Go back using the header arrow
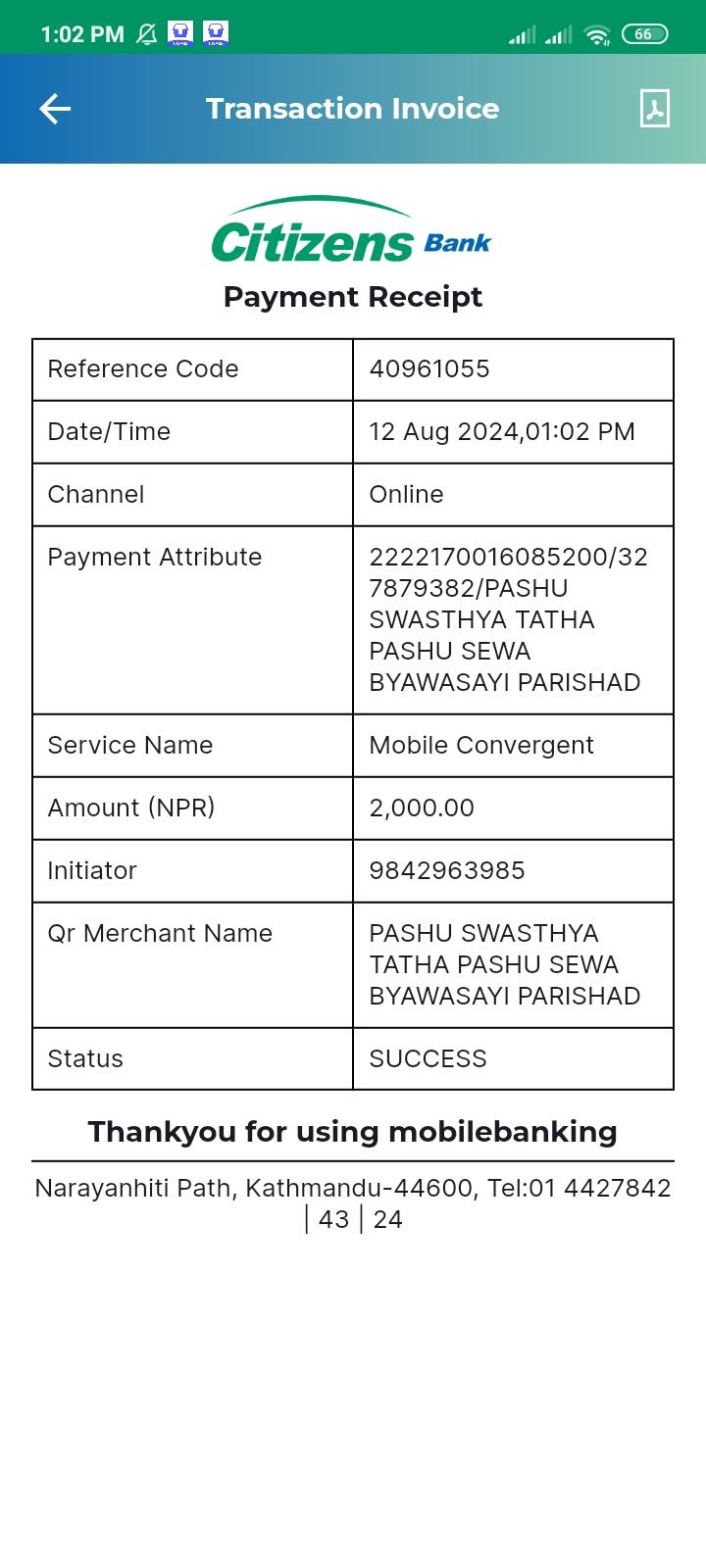This screenshot has width=706, height=1568. pos(55,109)
